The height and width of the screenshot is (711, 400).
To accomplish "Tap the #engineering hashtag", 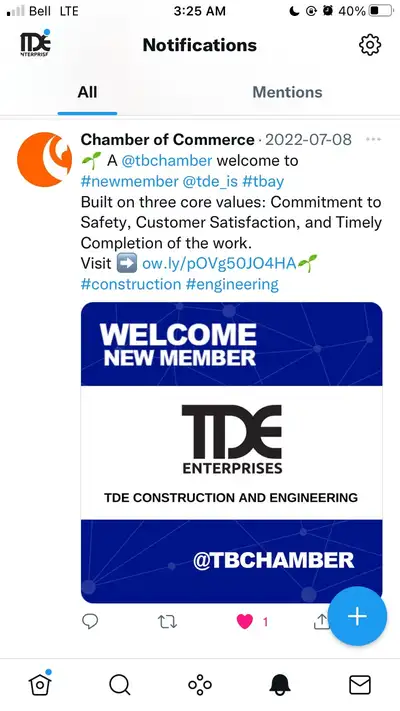I will [x=232, y=284].
